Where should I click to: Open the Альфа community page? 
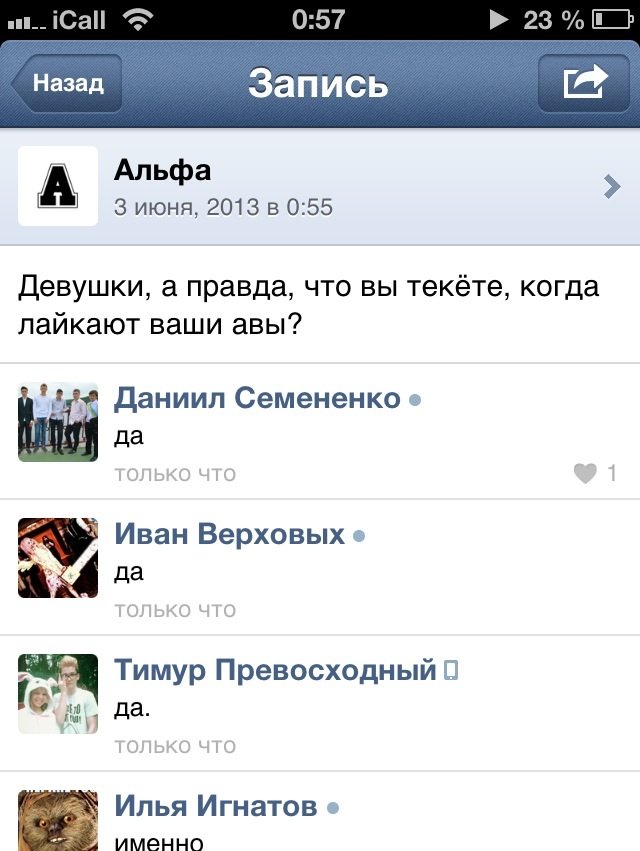tap(320, 187)
